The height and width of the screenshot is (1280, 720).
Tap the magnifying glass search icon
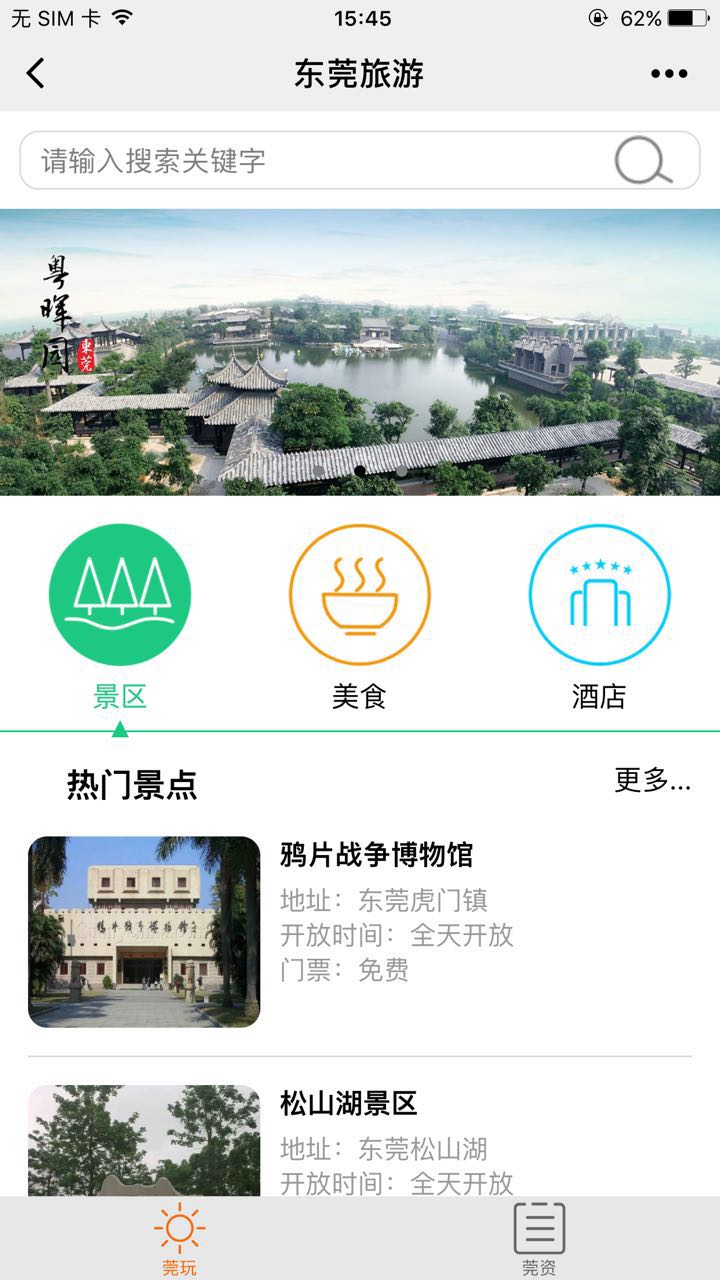coord(642,160)
